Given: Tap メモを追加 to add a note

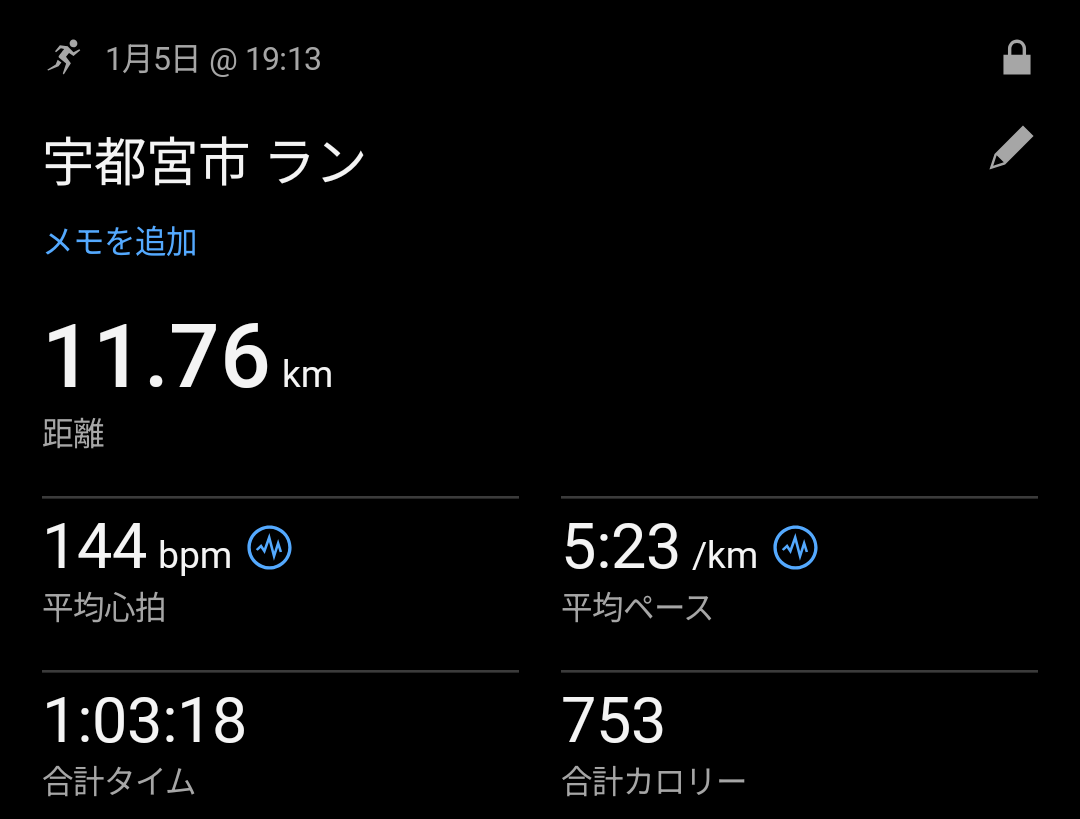Looking at the screenshot, I should (121, 242).
